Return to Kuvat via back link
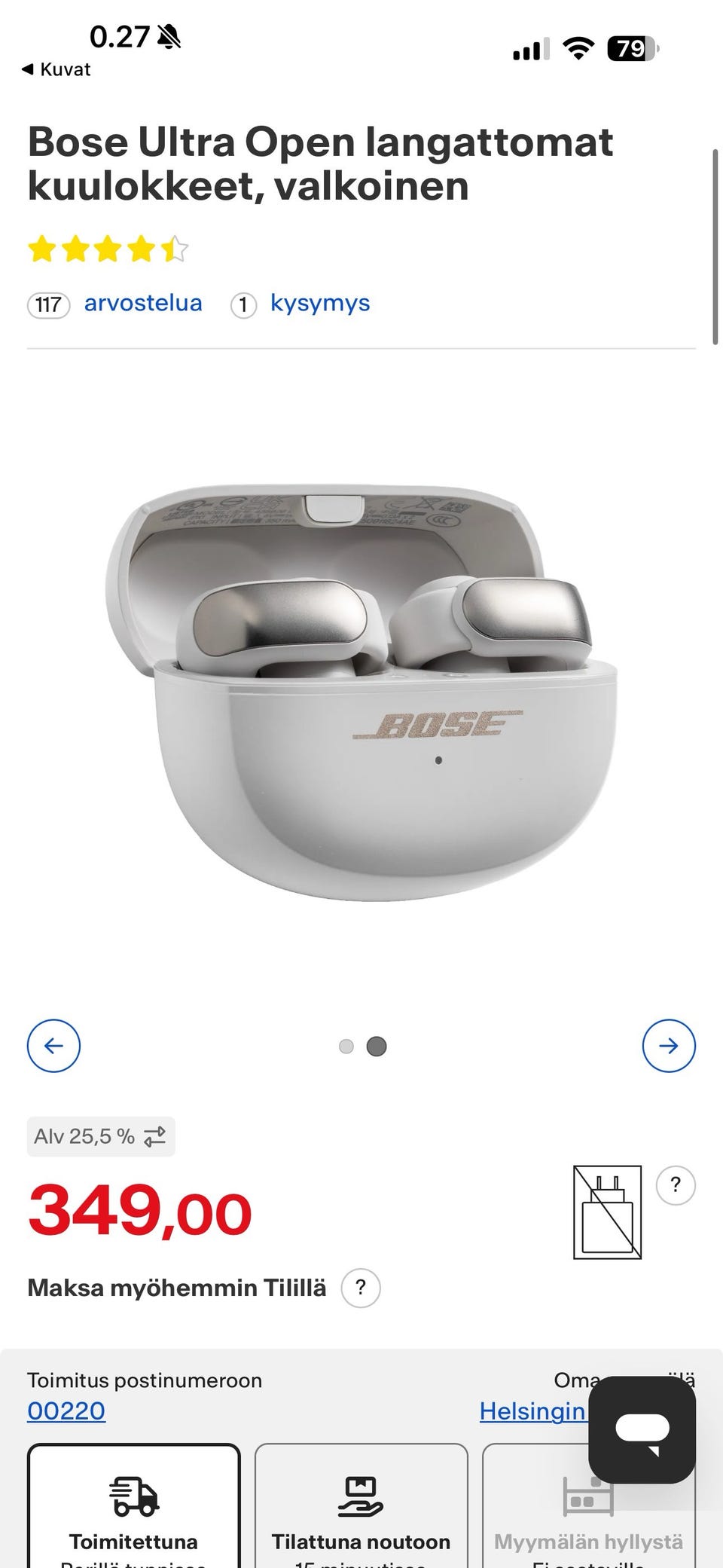 [56, 69]
